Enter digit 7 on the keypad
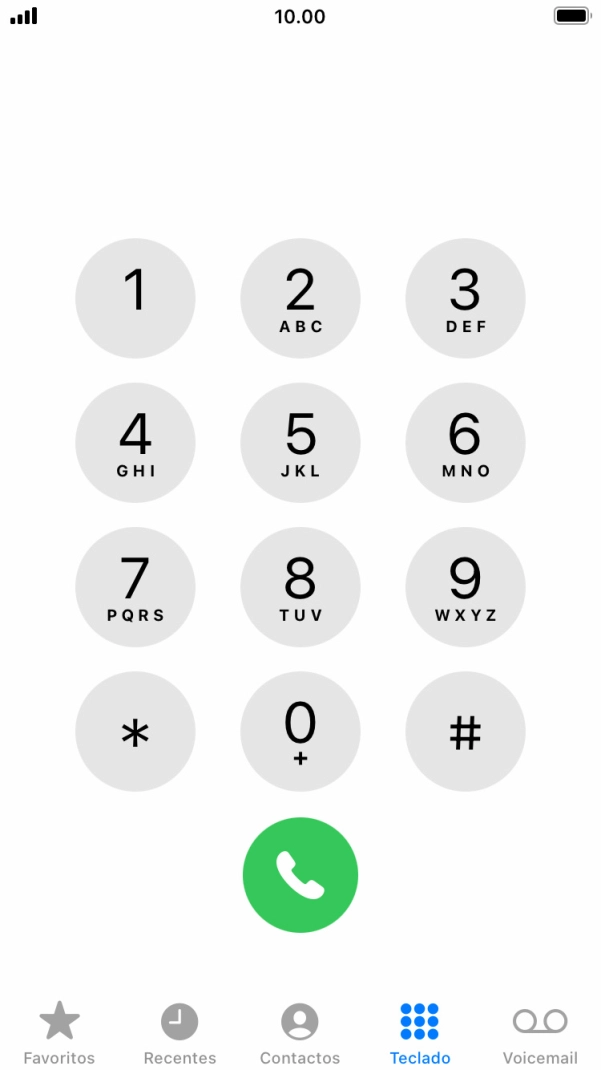 [135, 587]
